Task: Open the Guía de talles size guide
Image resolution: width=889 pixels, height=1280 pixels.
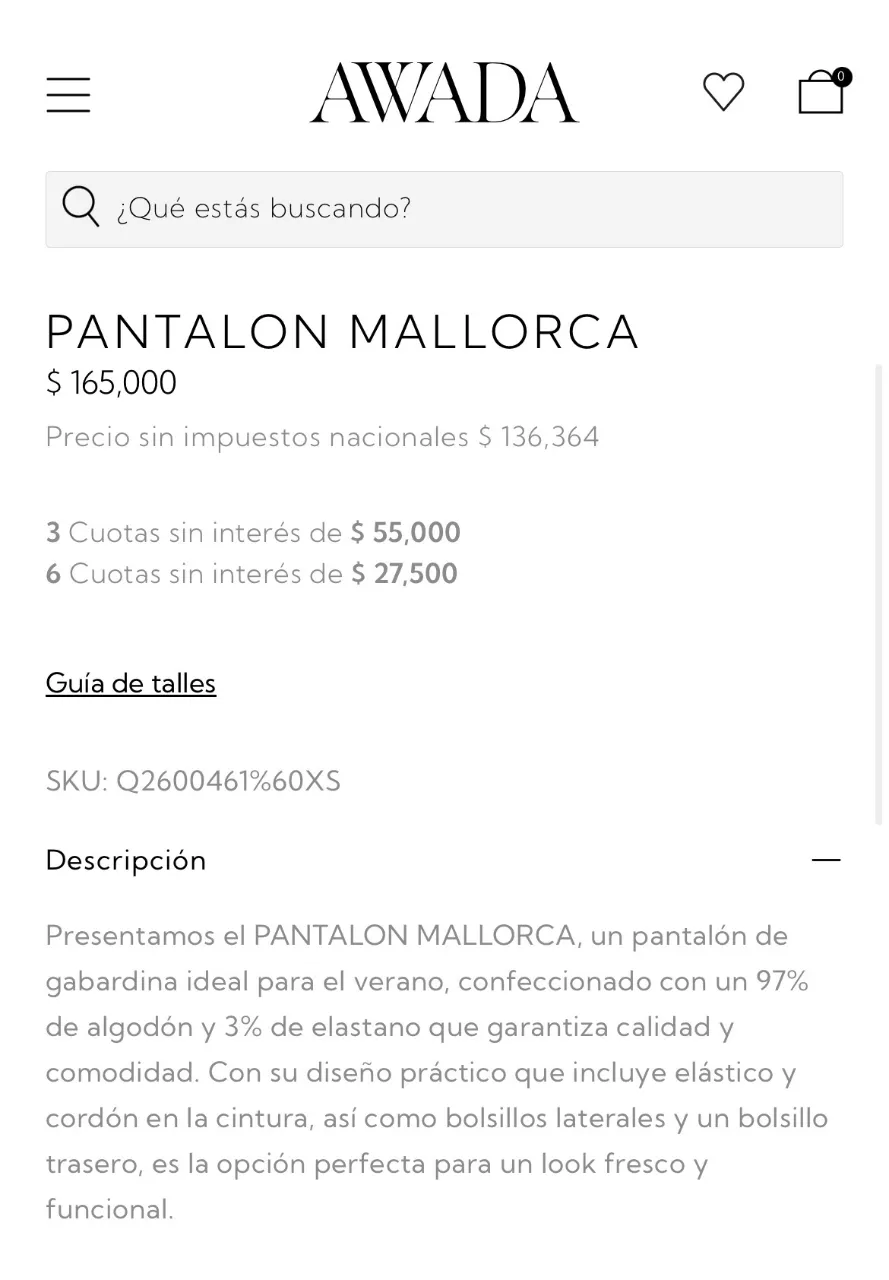Action: [x=130, y=683]
